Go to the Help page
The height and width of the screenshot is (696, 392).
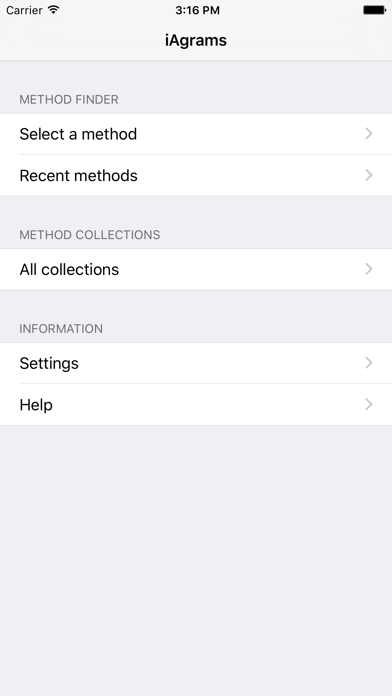click(x=196, y=405)
